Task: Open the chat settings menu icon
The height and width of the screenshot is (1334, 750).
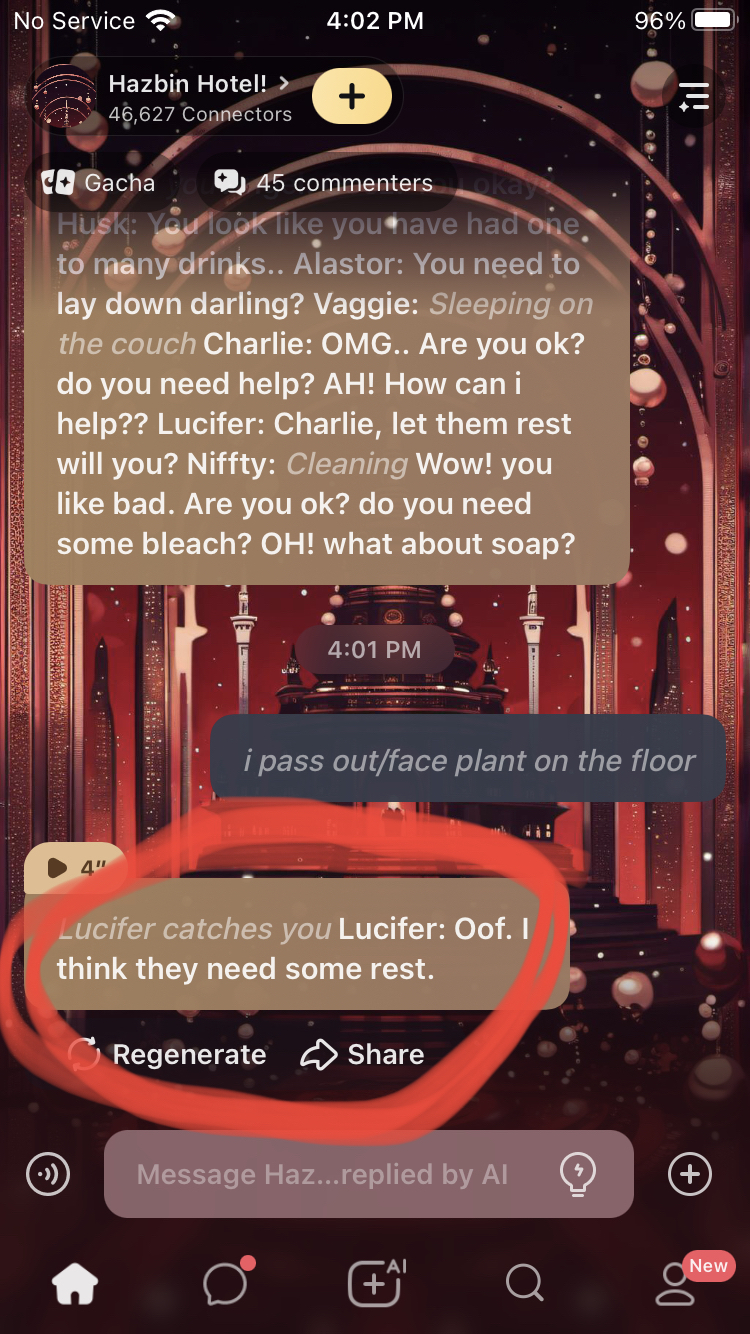Action: pos(693,97)
